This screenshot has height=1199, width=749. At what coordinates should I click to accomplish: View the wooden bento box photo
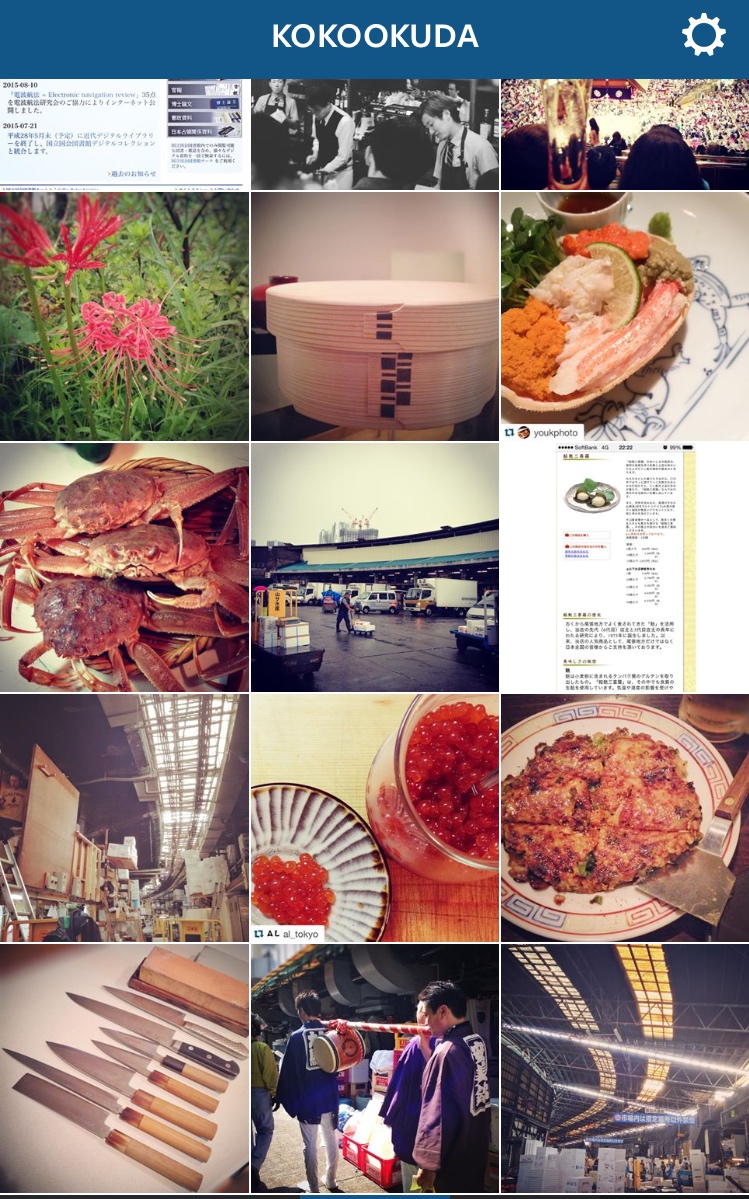coord(374,316)
